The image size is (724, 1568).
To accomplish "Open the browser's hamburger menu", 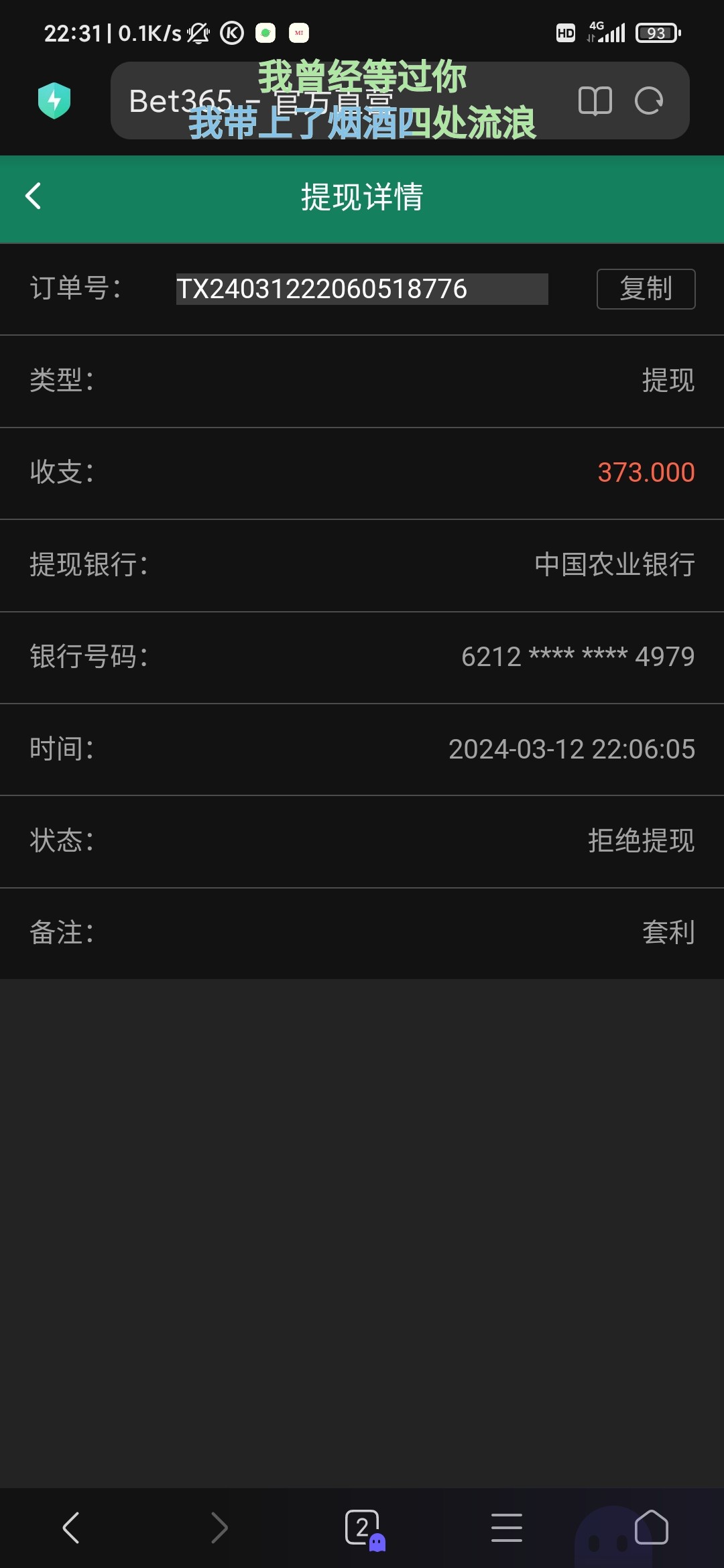I will [507, 1528].
